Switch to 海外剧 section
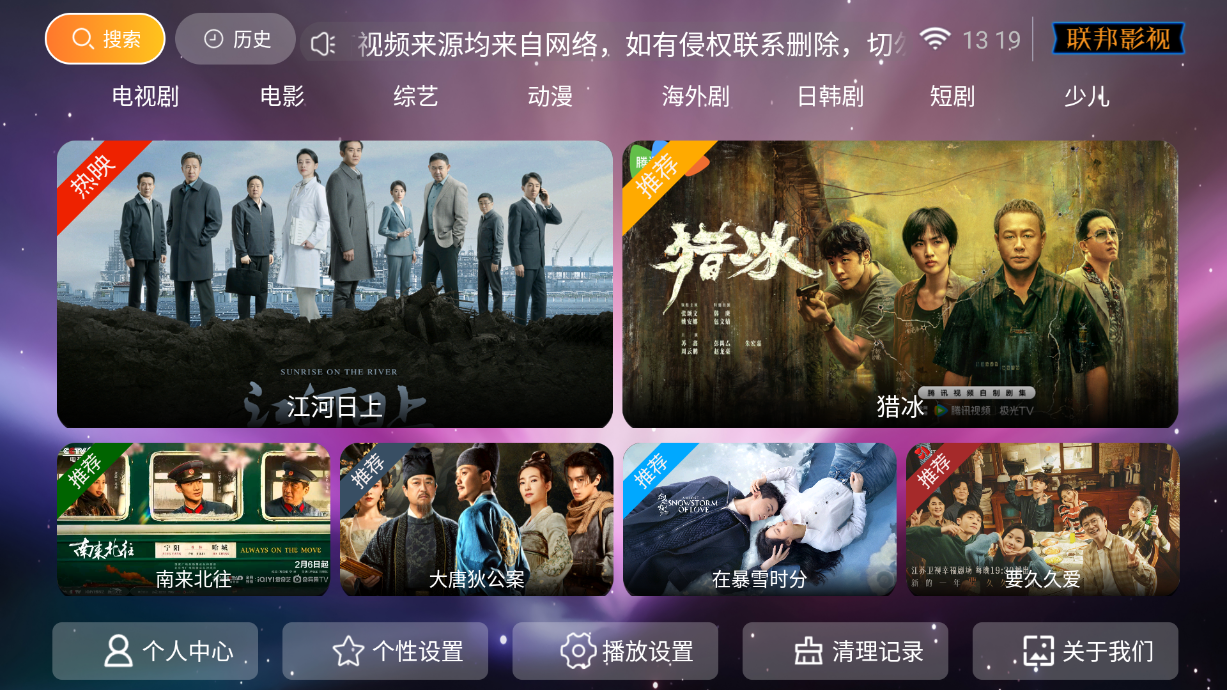 coord(695,97)
